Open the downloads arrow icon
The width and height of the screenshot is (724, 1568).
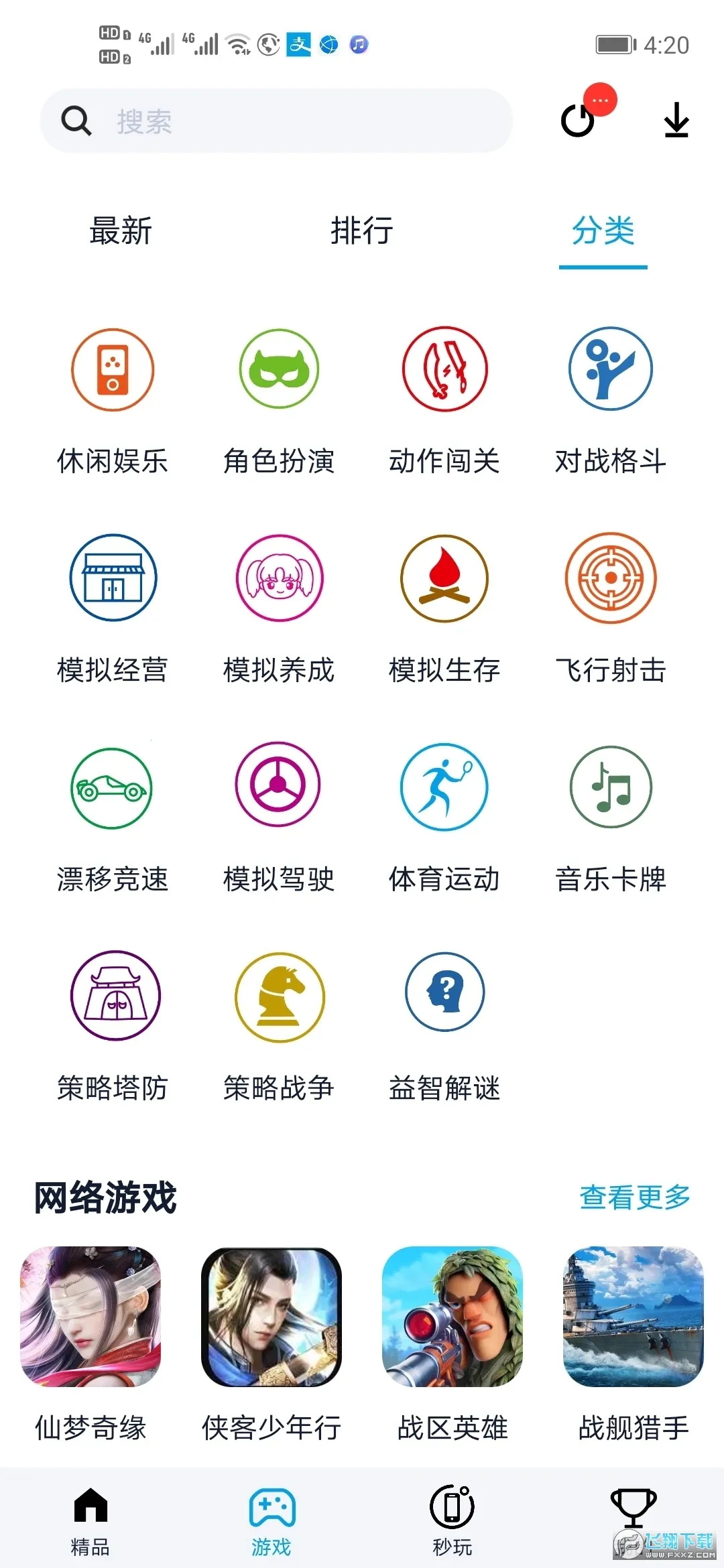(x=676, y=121)
